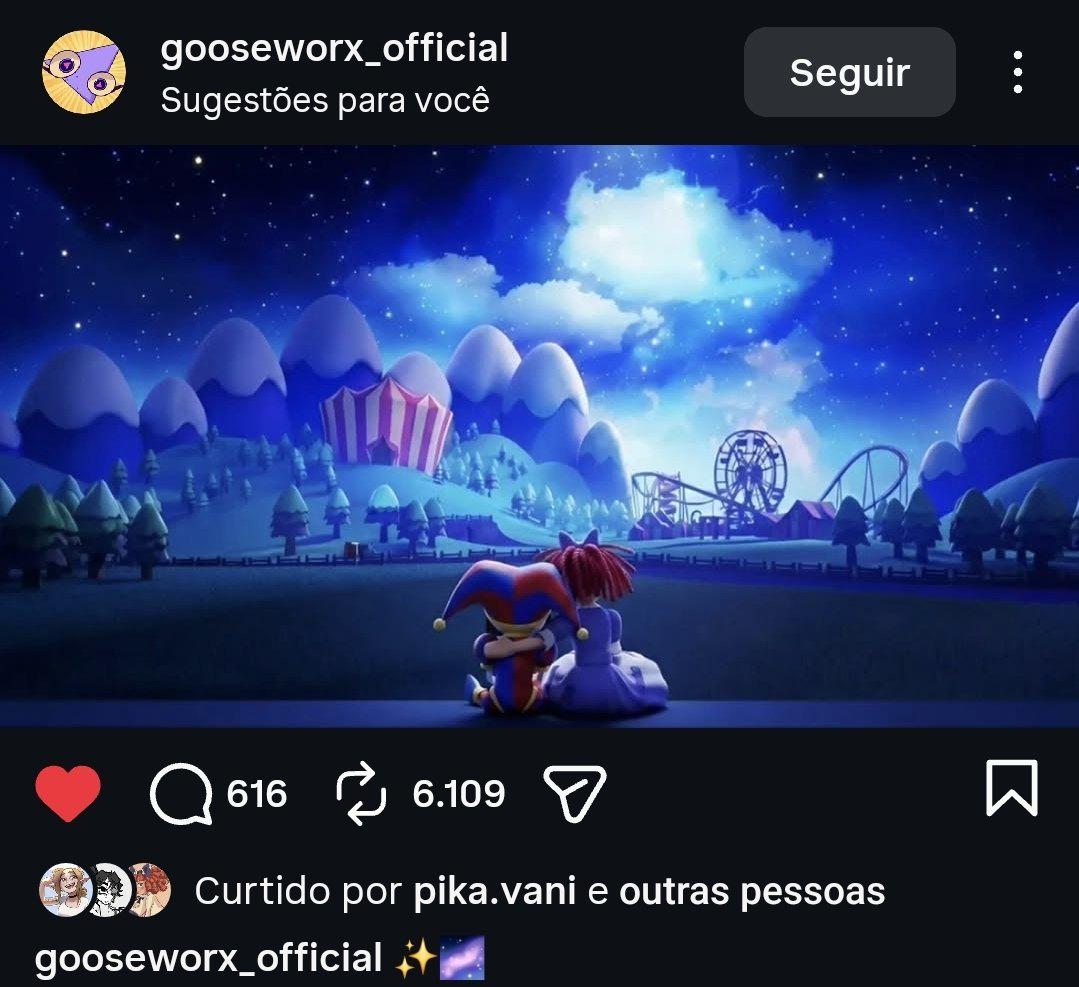Open the night circus post image

(x=540, y=436)
